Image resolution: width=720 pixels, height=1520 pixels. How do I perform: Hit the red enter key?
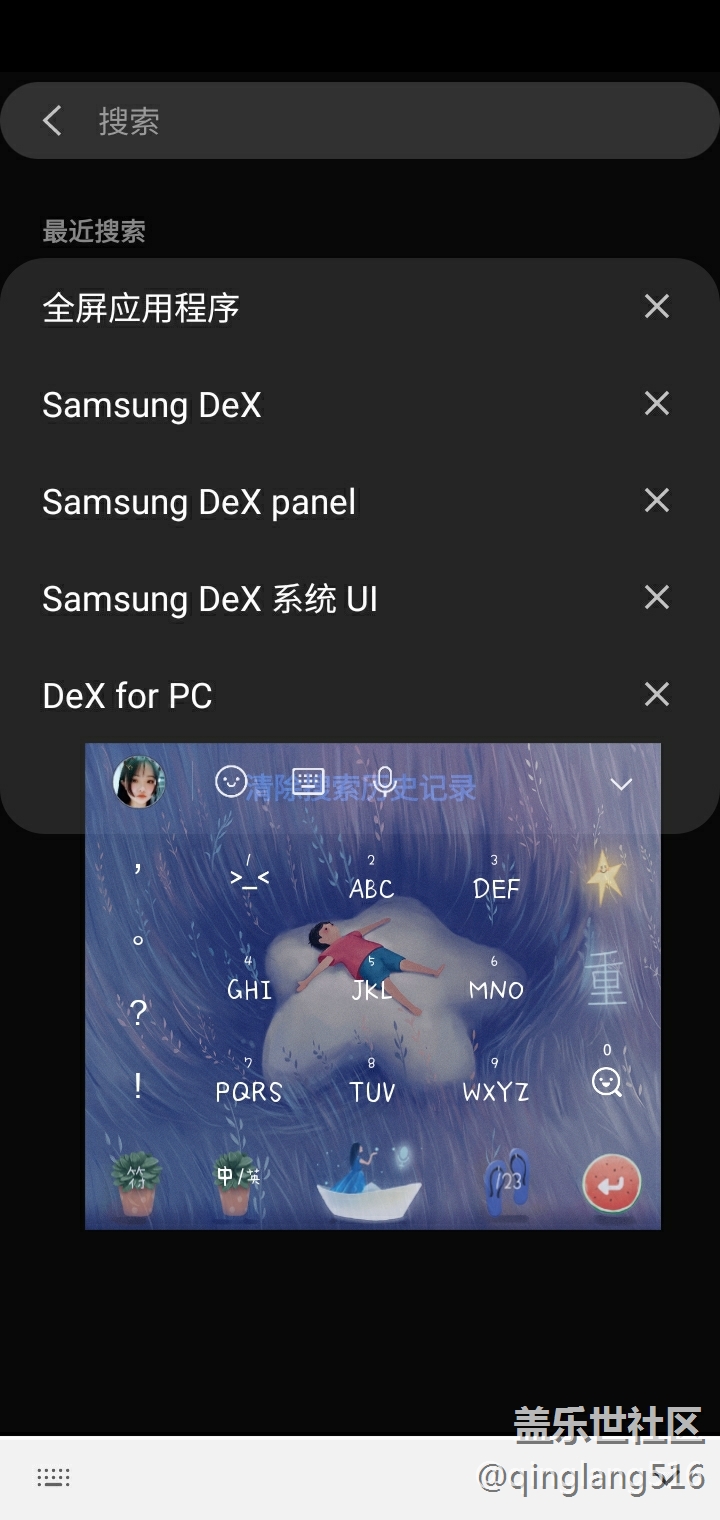tap(611, 1184)
